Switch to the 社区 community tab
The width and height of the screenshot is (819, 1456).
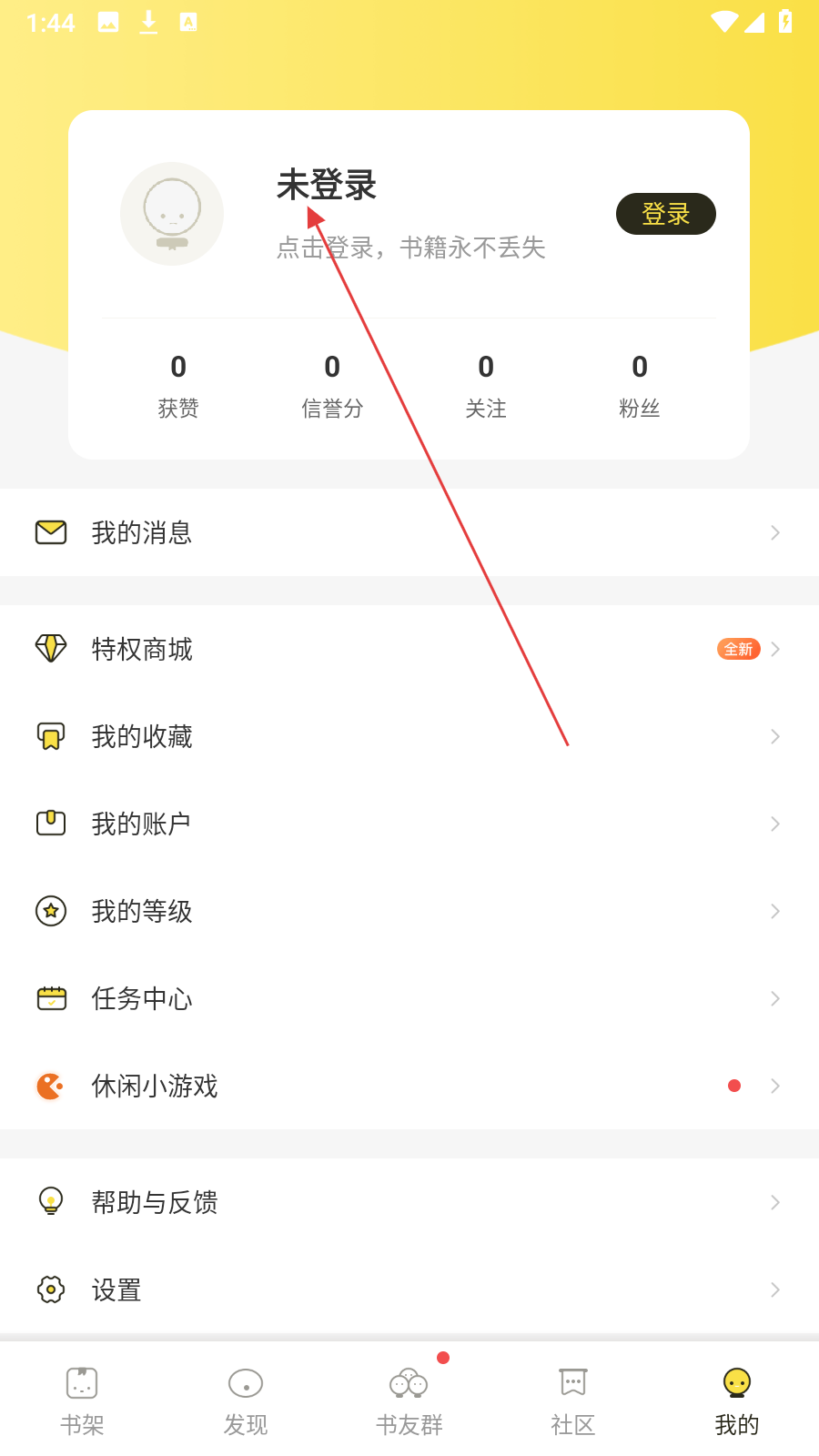pyautogui.click(x=572, y=1400)
